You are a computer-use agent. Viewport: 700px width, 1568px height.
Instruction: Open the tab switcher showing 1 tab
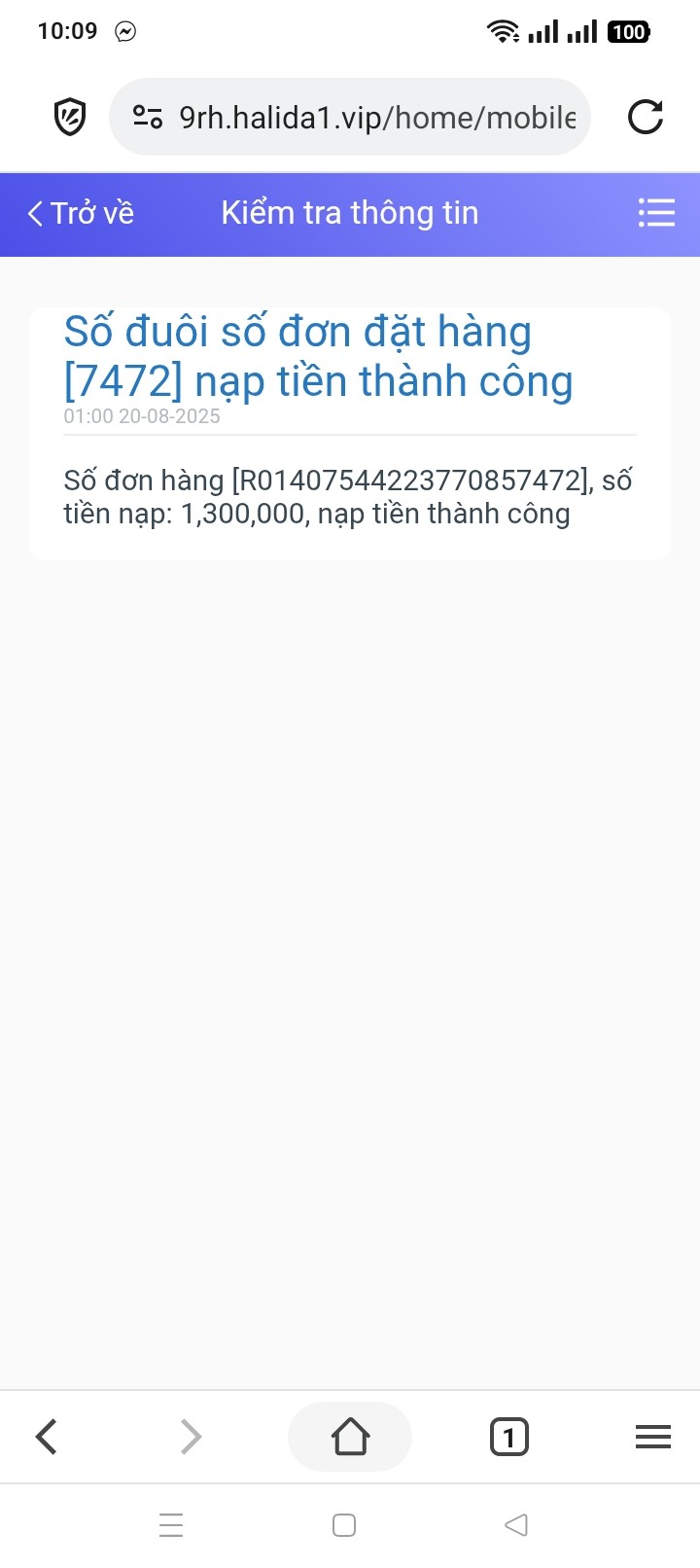point(509,1437)
